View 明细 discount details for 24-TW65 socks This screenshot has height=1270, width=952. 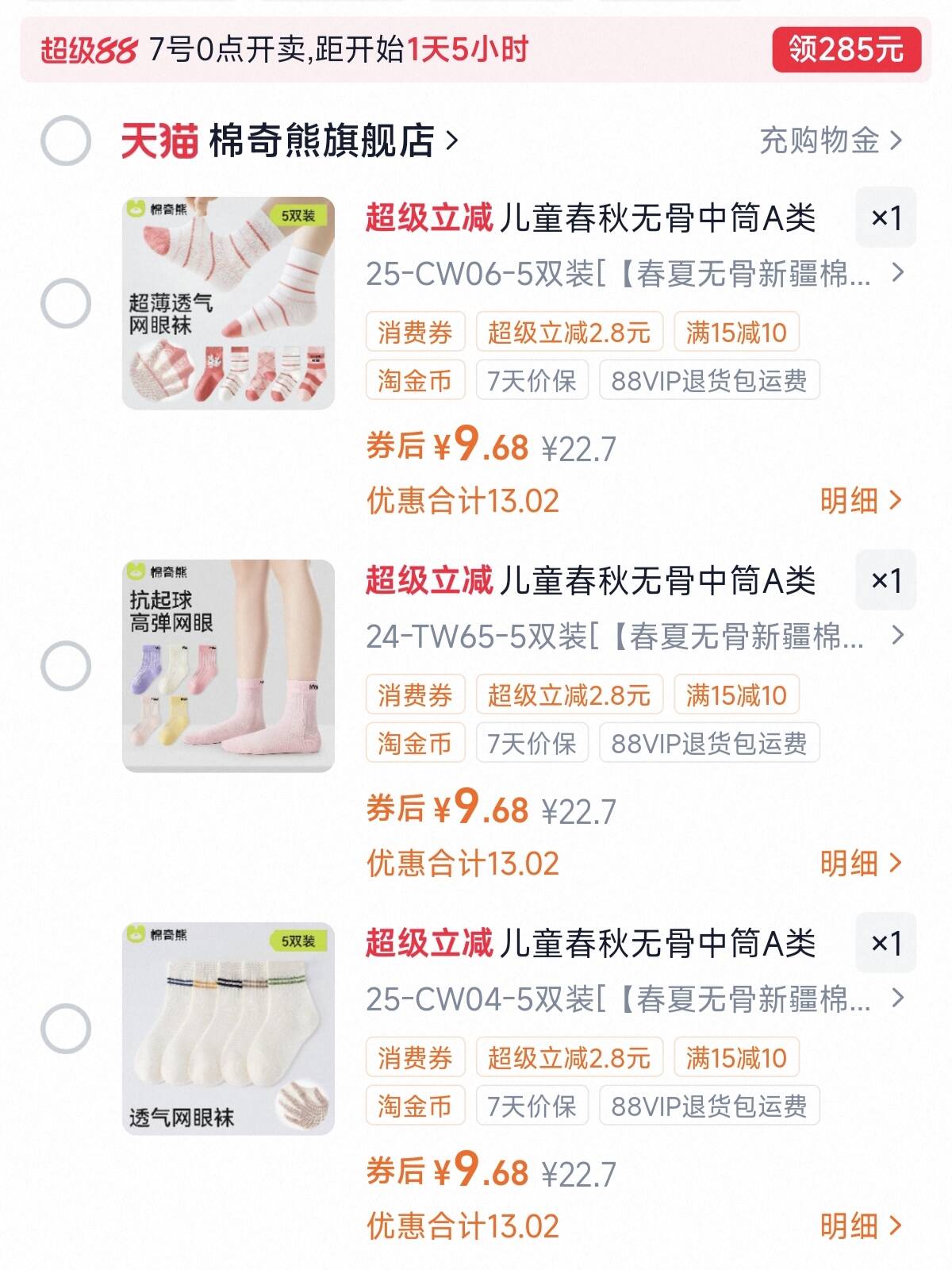pyautogui.click(x=860, y=863)
